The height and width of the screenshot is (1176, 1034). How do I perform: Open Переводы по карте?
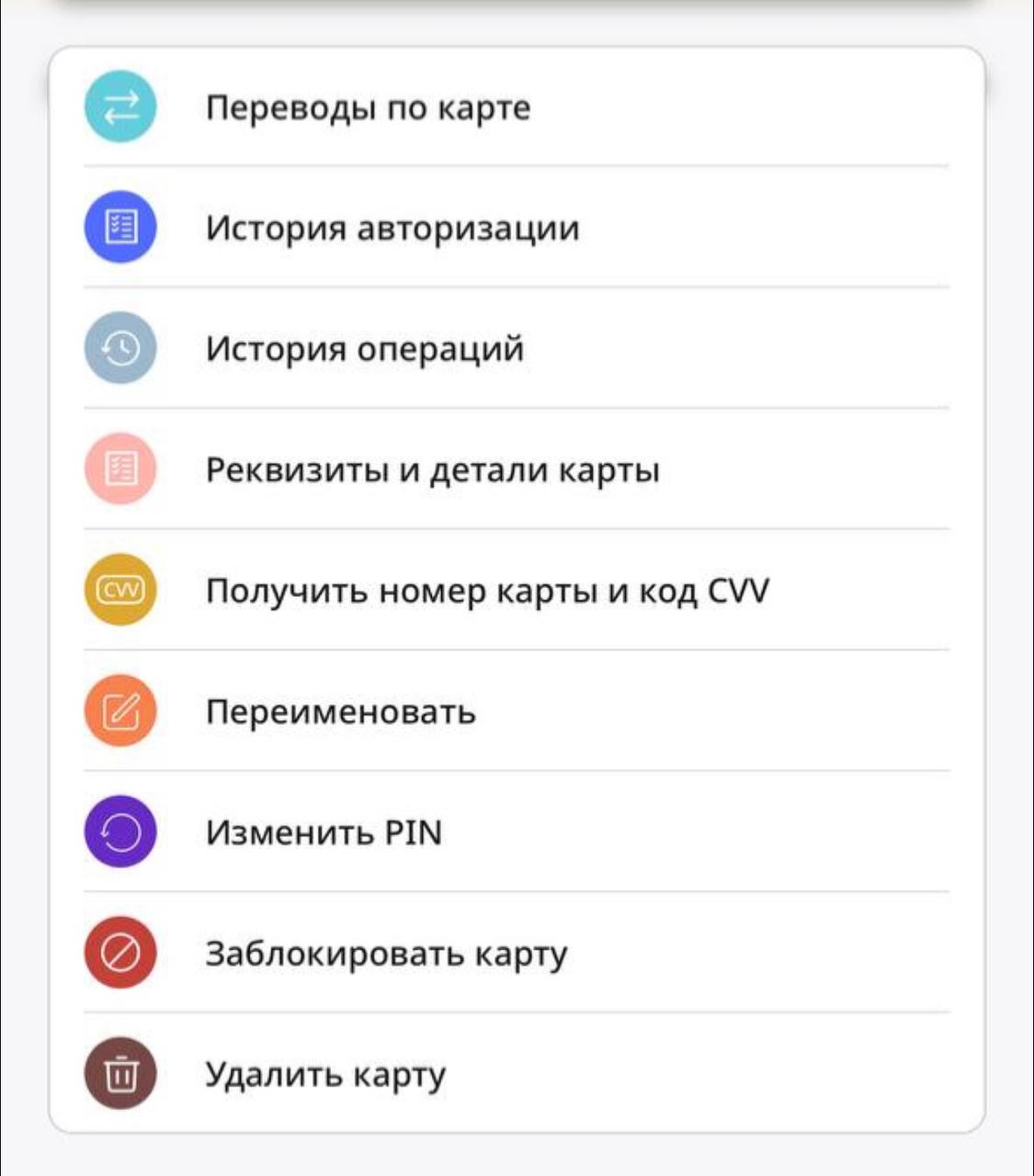click(368, 107)
